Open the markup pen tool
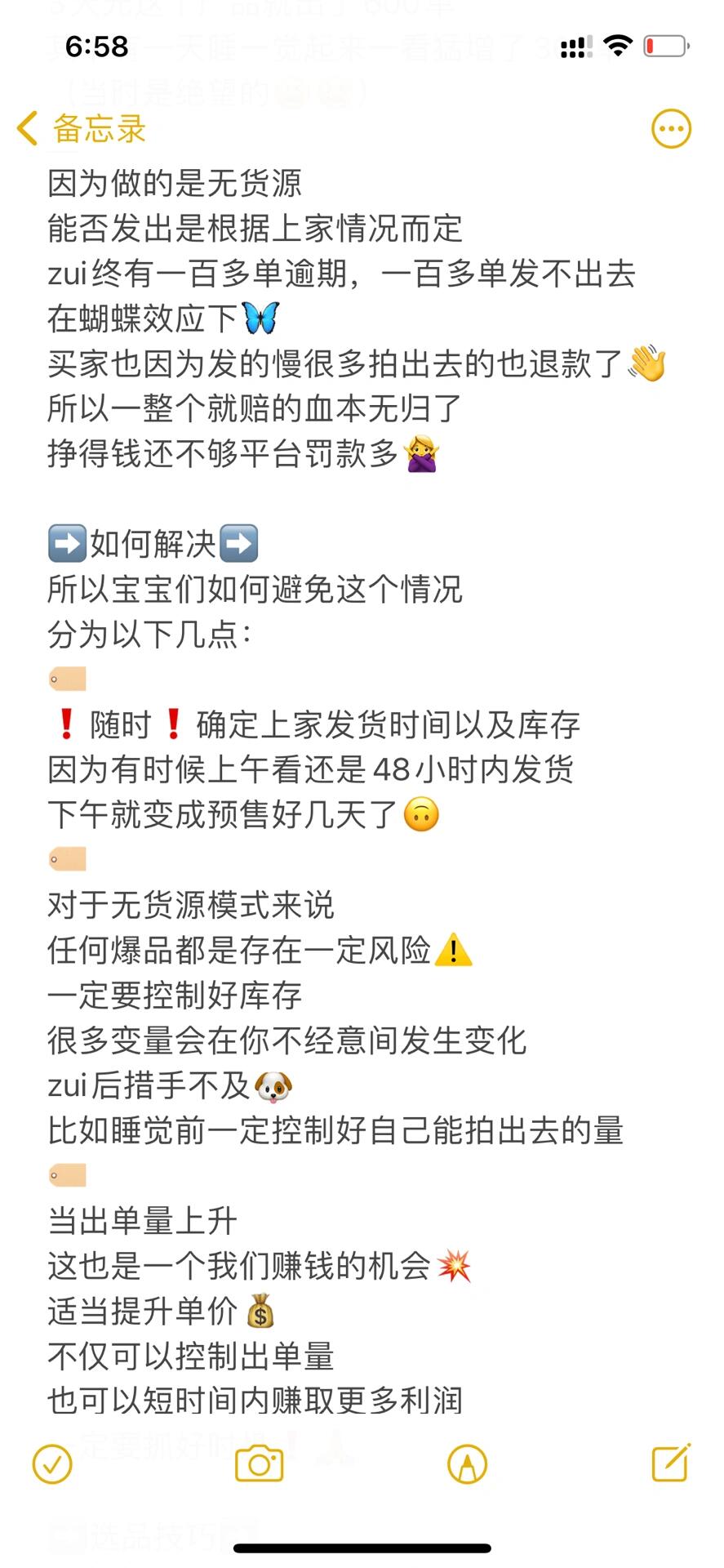This screenshot has height=1568, width=724. 467,1464
